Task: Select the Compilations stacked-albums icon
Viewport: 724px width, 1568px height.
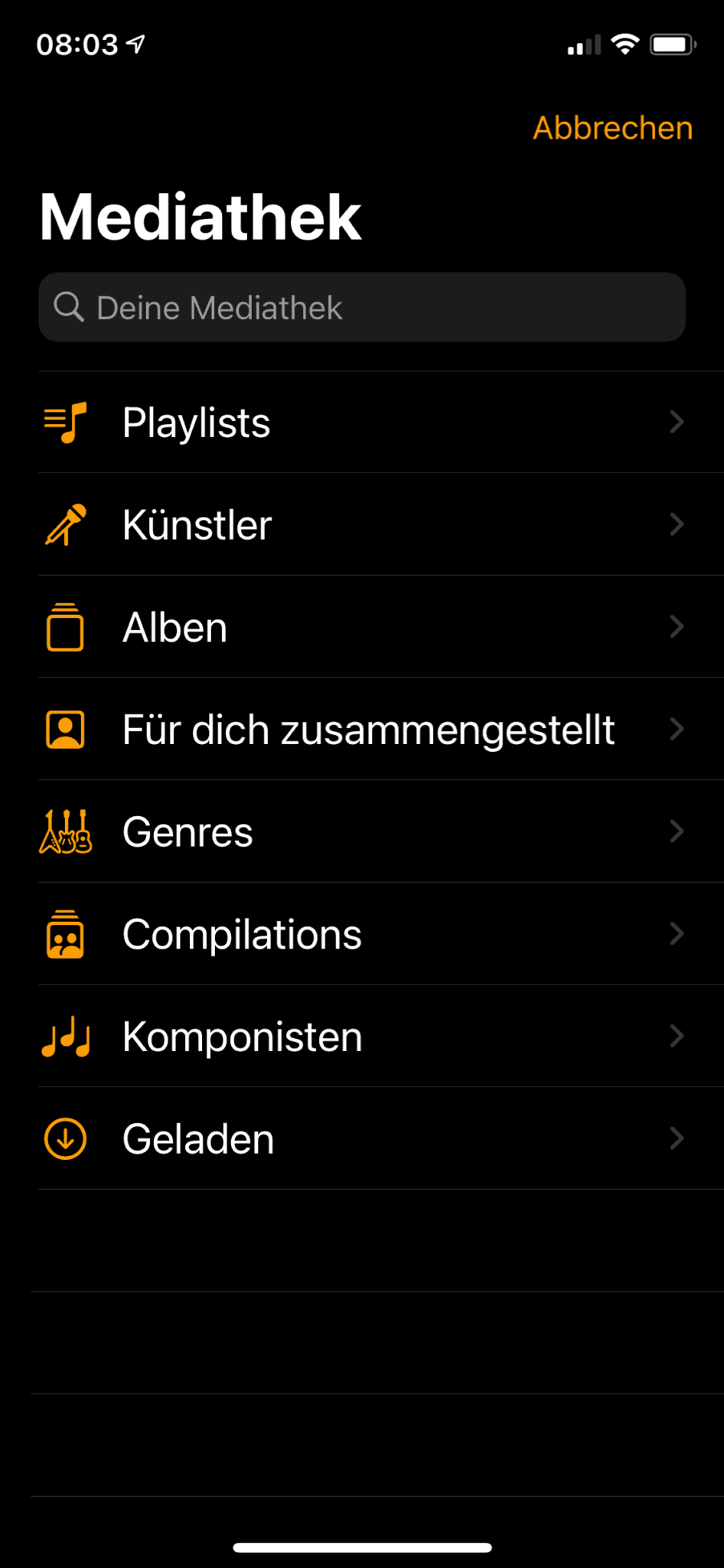Action: click(66, 934)
